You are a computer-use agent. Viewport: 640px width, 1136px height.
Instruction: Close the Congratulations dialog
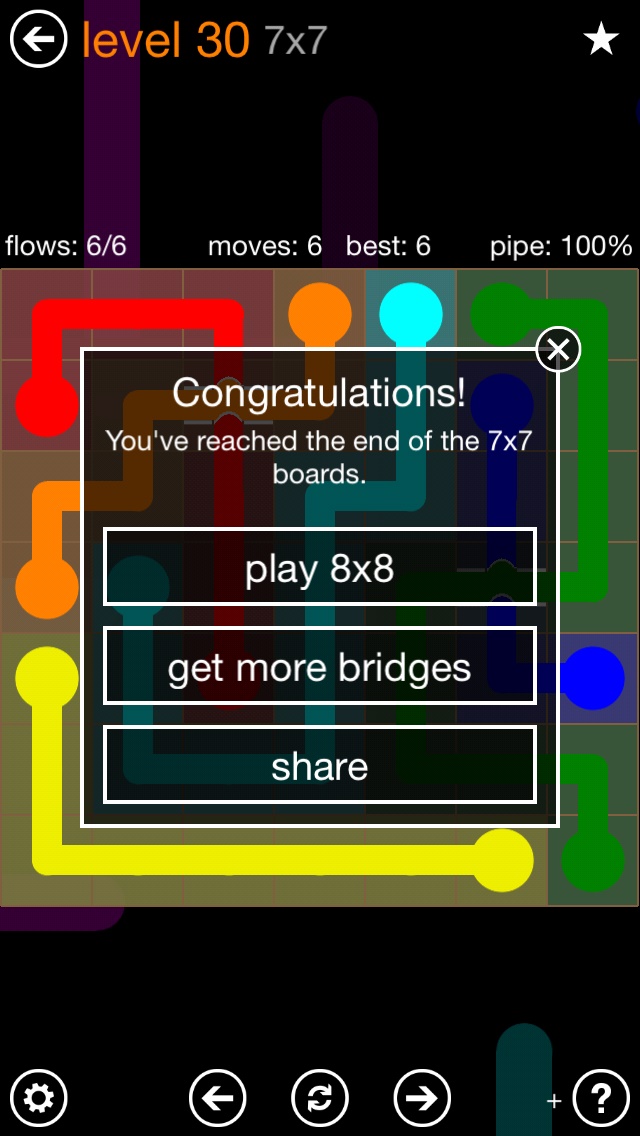pyautogui.click(x=558, y=350)
